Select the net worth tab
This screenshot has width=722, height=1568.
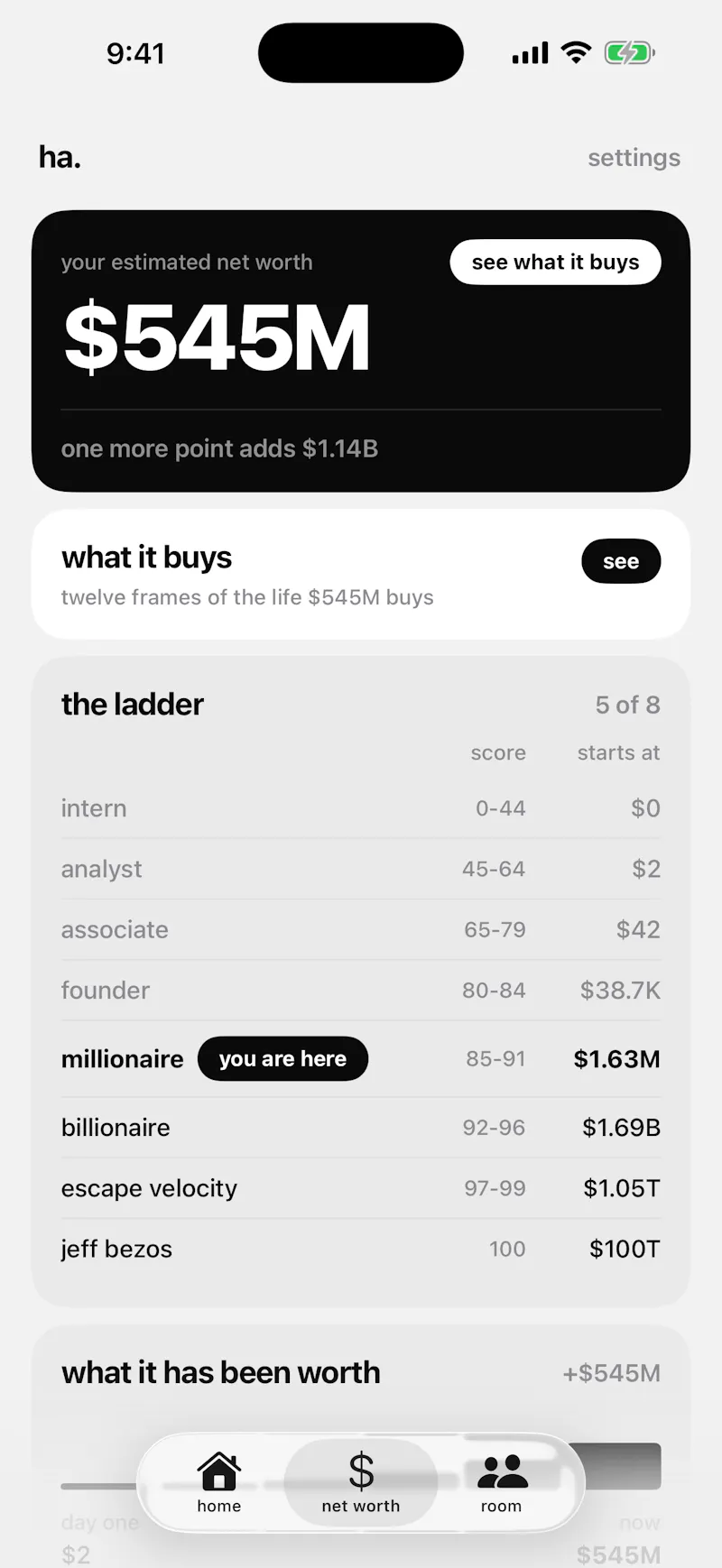(361, 1483)
